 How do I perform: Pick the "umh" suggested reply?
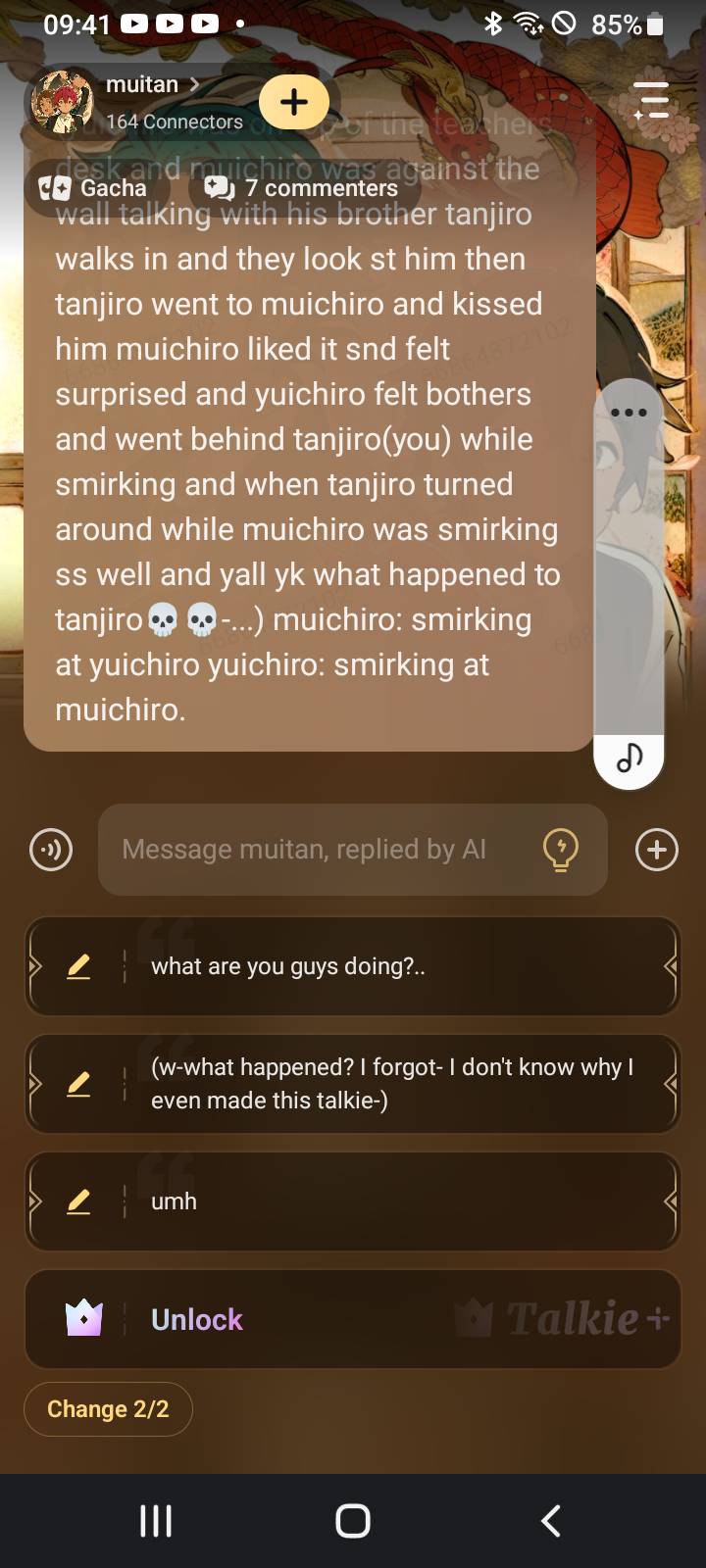(x=392, y=1201)
